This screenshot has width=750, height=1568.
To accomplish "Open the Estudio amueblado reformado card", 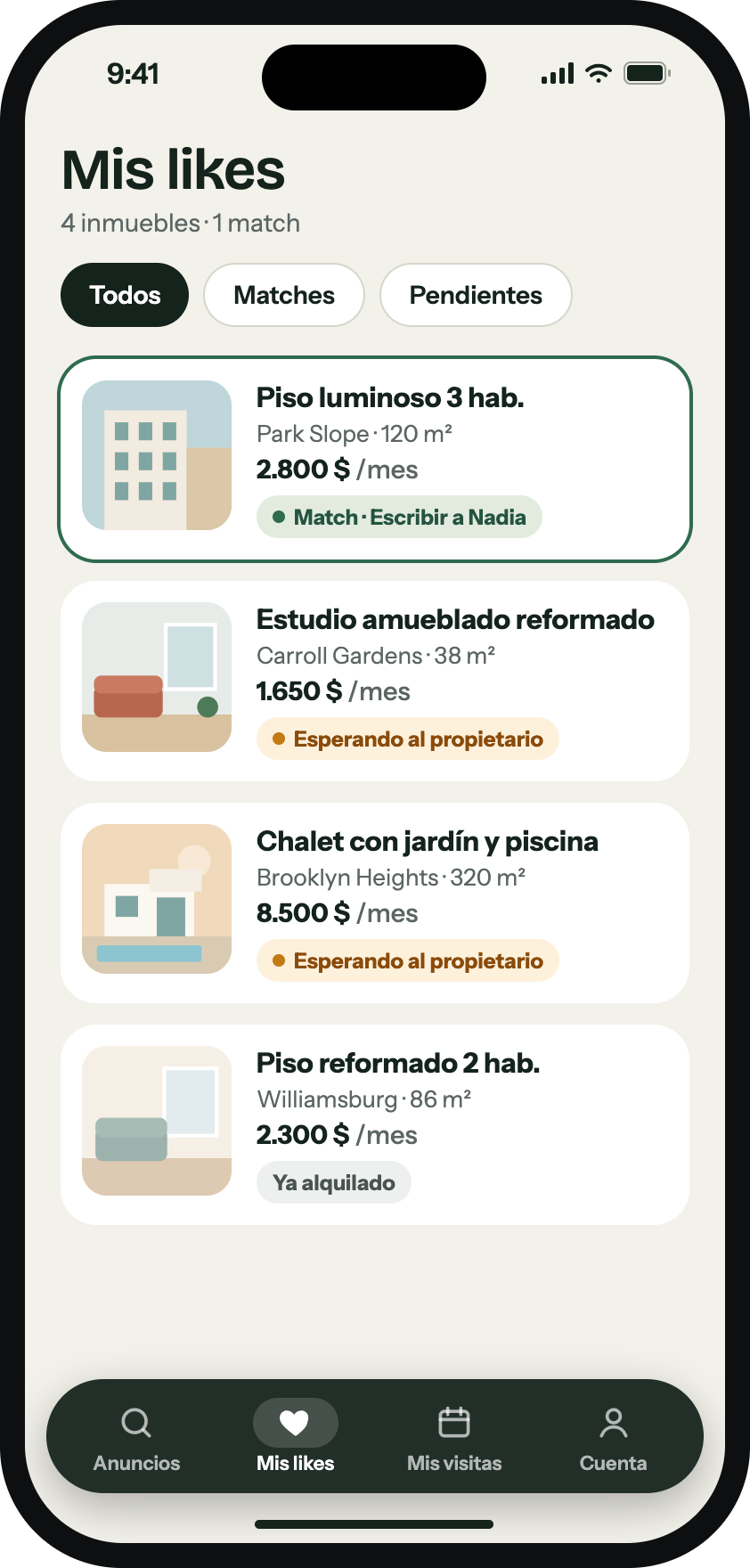I will [x=375, y=682].
